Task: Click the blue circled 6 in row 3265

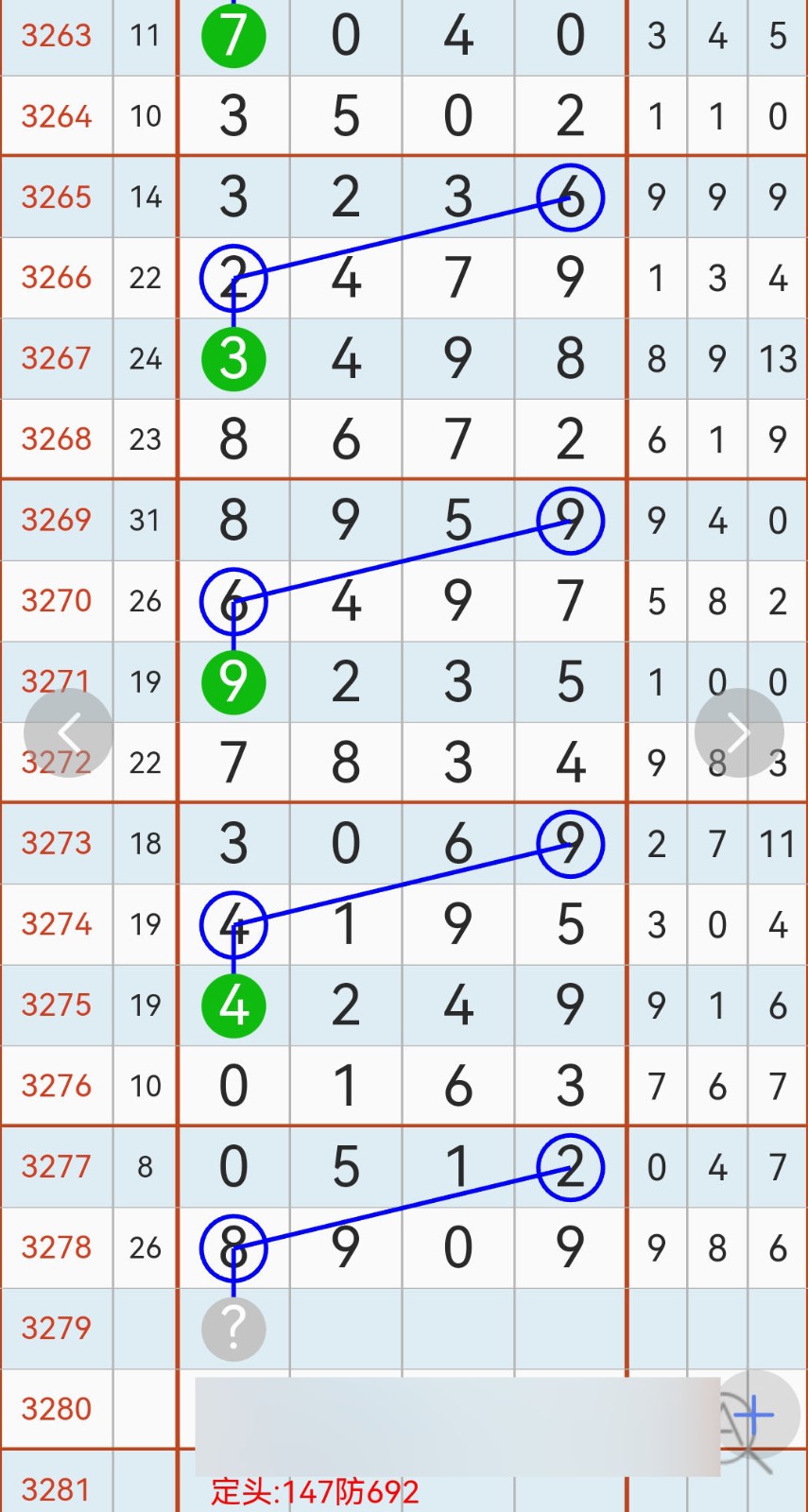Action: (570, 198)
